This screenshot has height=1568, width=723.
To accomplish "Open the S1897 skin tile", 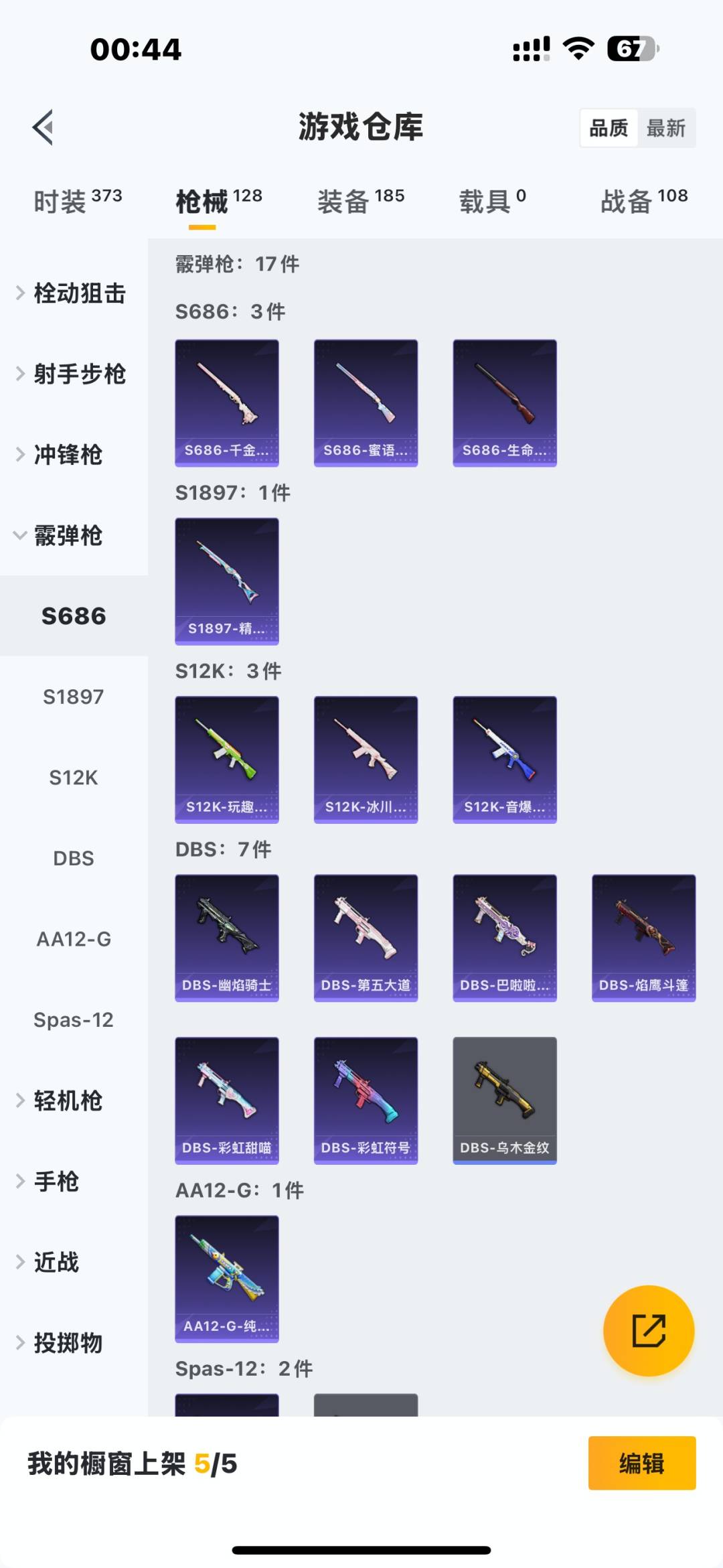I will (227, 581).
